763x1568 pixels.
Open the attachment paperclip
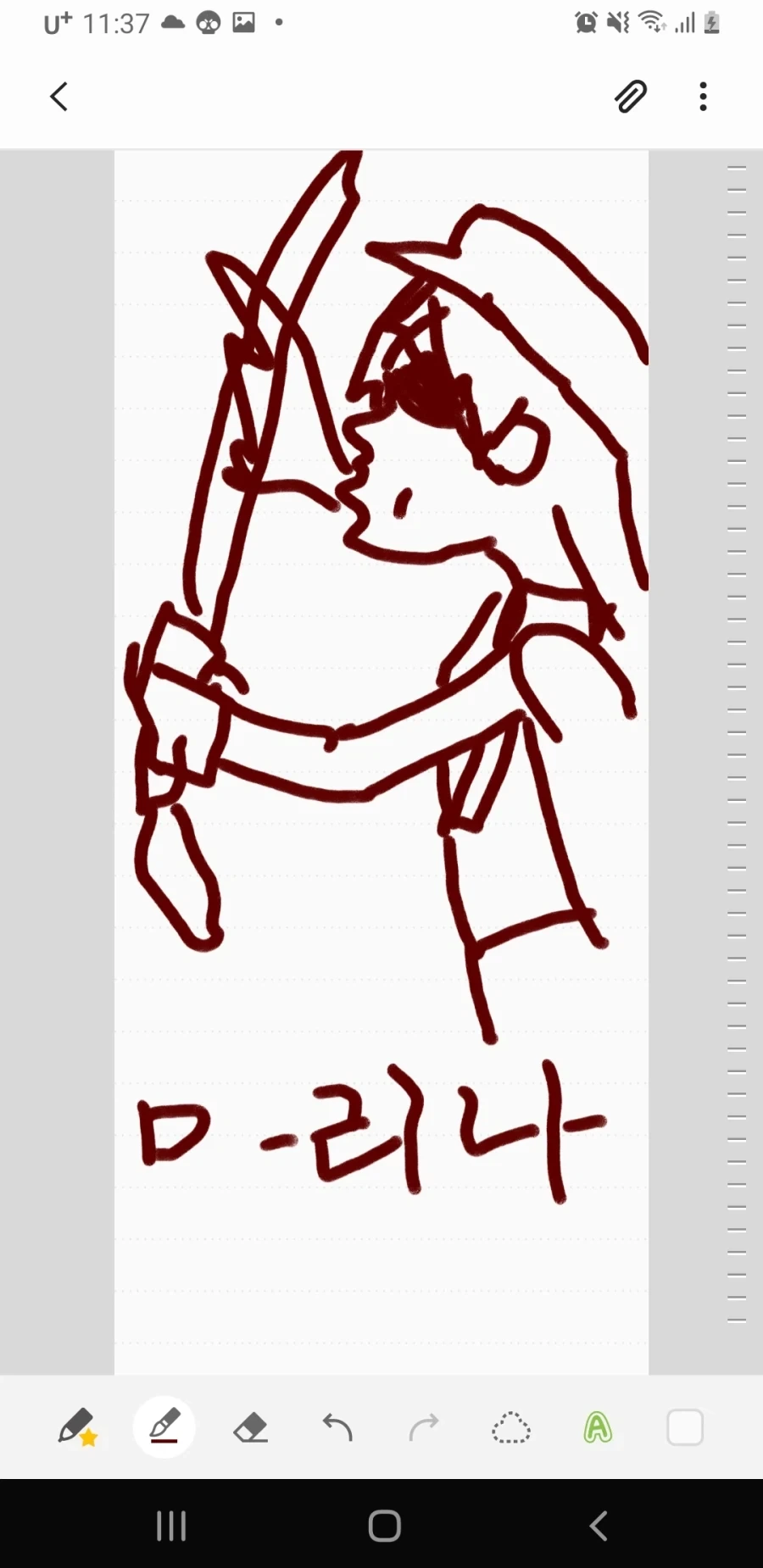point(631,97)
